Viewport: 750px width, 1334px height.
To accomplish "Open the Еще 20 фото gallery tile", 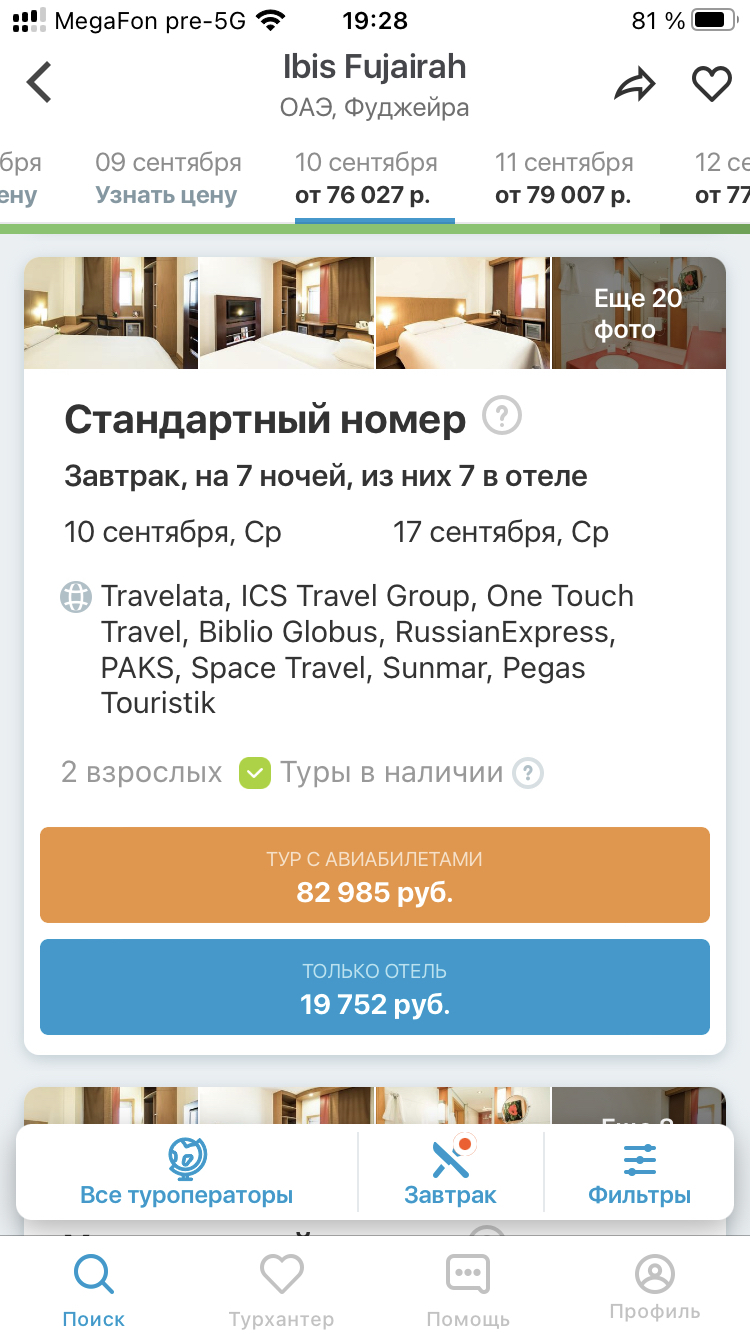I will click(639, 313).
